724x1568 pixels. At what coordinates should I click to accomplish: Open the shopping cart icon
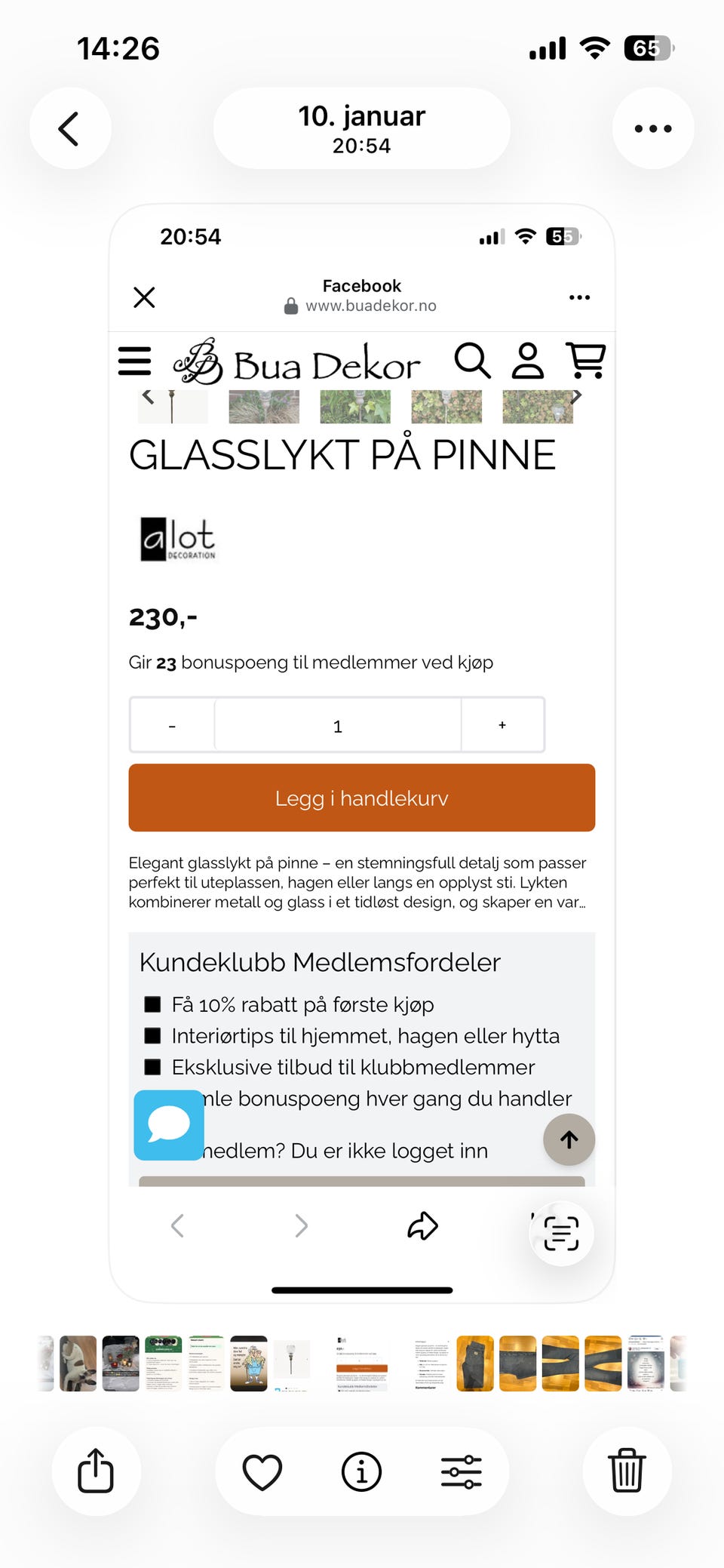click(586, 361)
